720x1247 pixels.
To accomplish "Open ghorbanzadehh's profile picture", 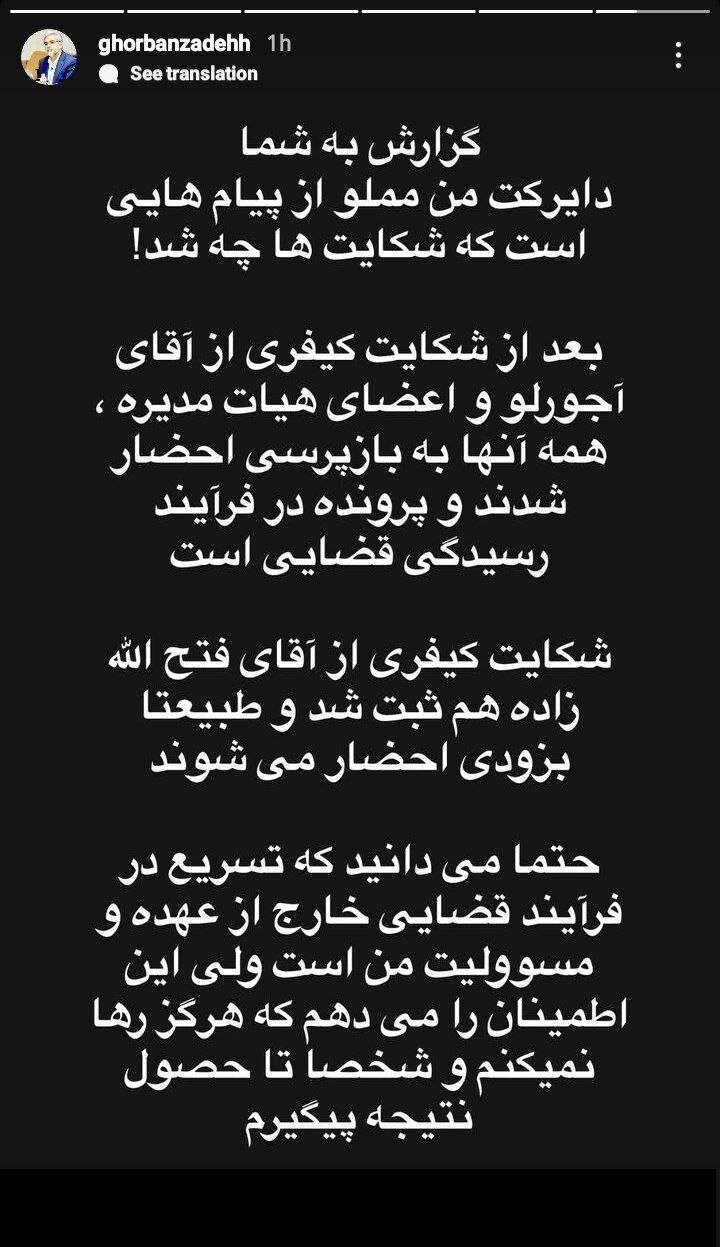I will click(49, 57).
